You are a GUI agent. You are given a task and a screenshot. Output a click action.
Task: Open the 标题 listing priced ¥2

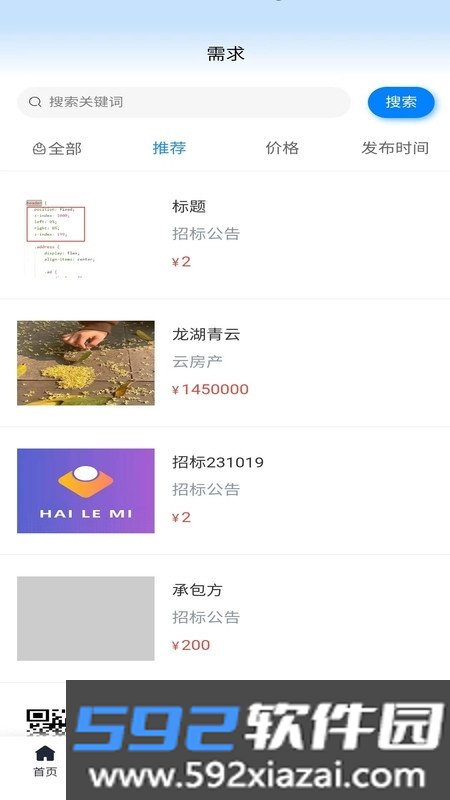coord(225,235)
